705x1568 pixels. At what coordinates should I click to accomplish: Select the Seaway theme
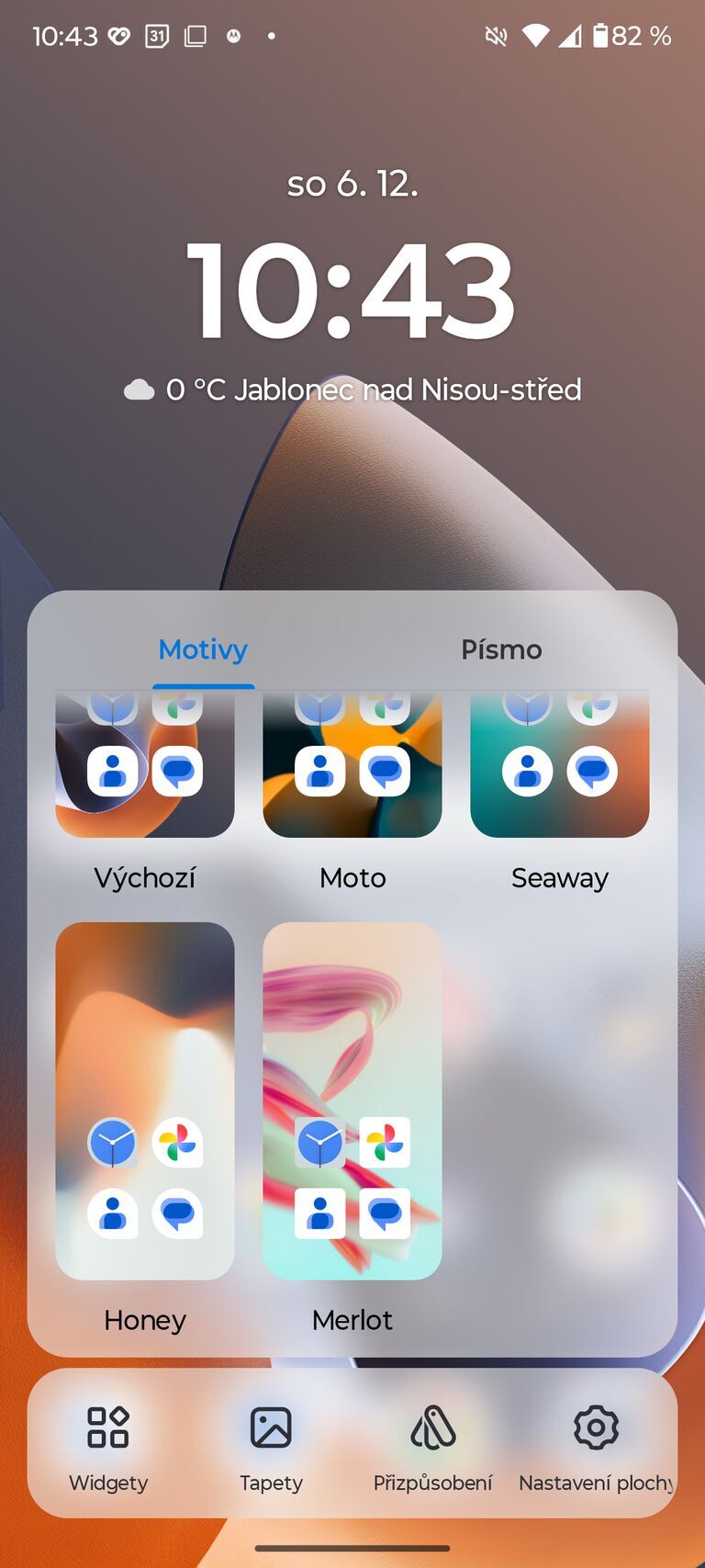click(x=559, y=772)
